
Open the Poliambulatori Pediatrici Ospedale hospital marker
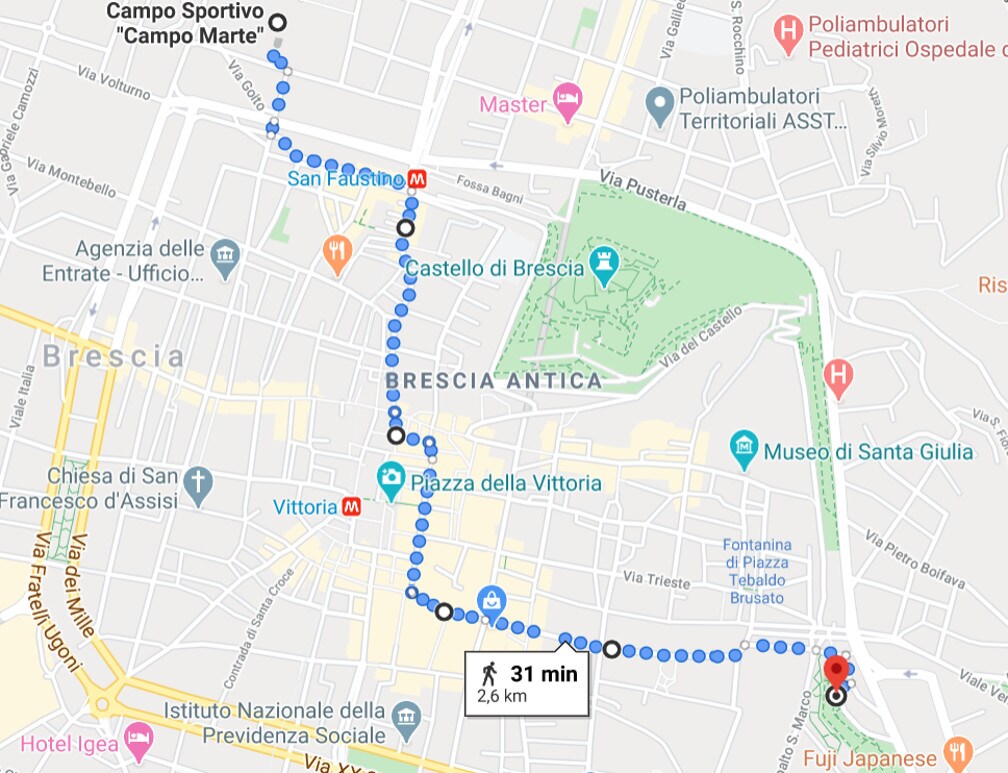coord(789,34)
